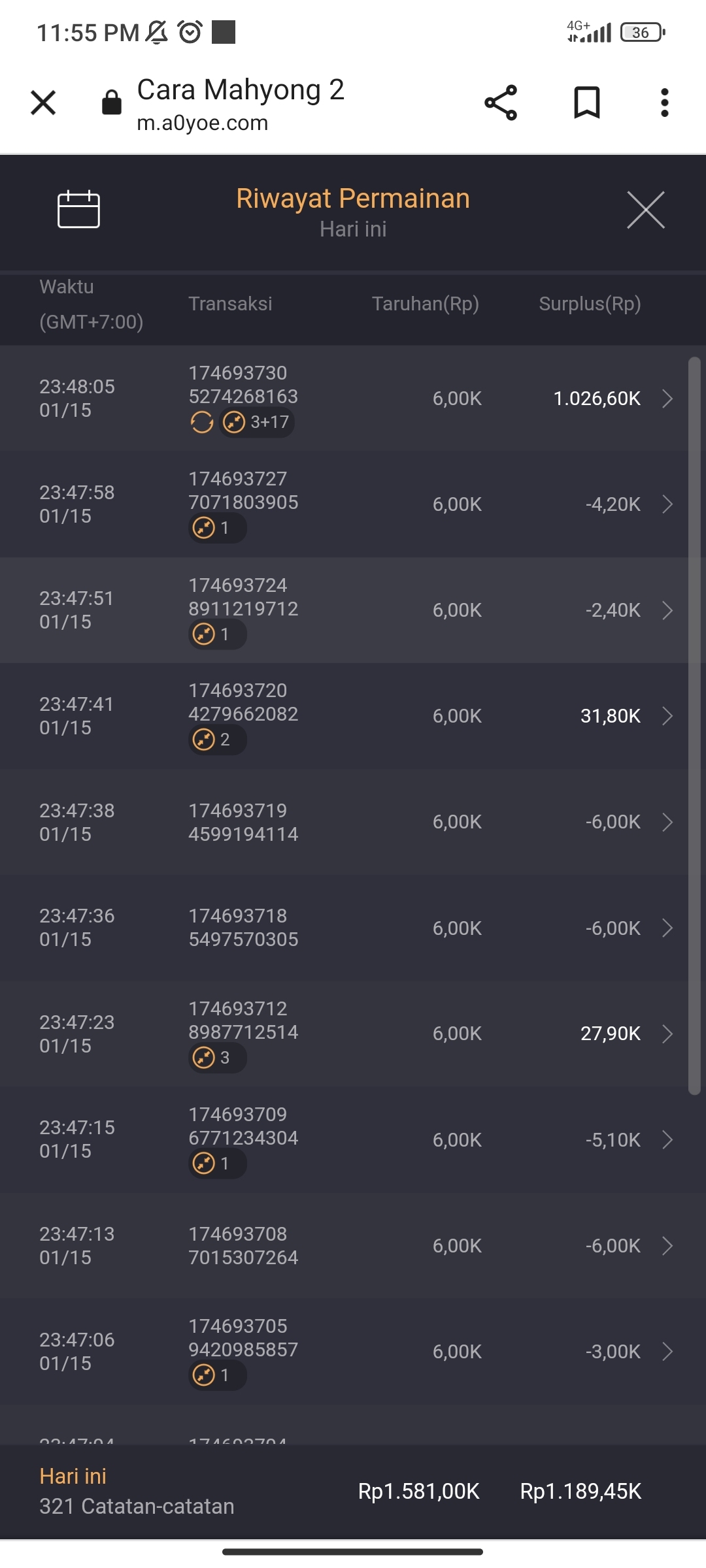706x1568 pixels.
Task: Open the browser overflow menu
Action: [664, 103]
